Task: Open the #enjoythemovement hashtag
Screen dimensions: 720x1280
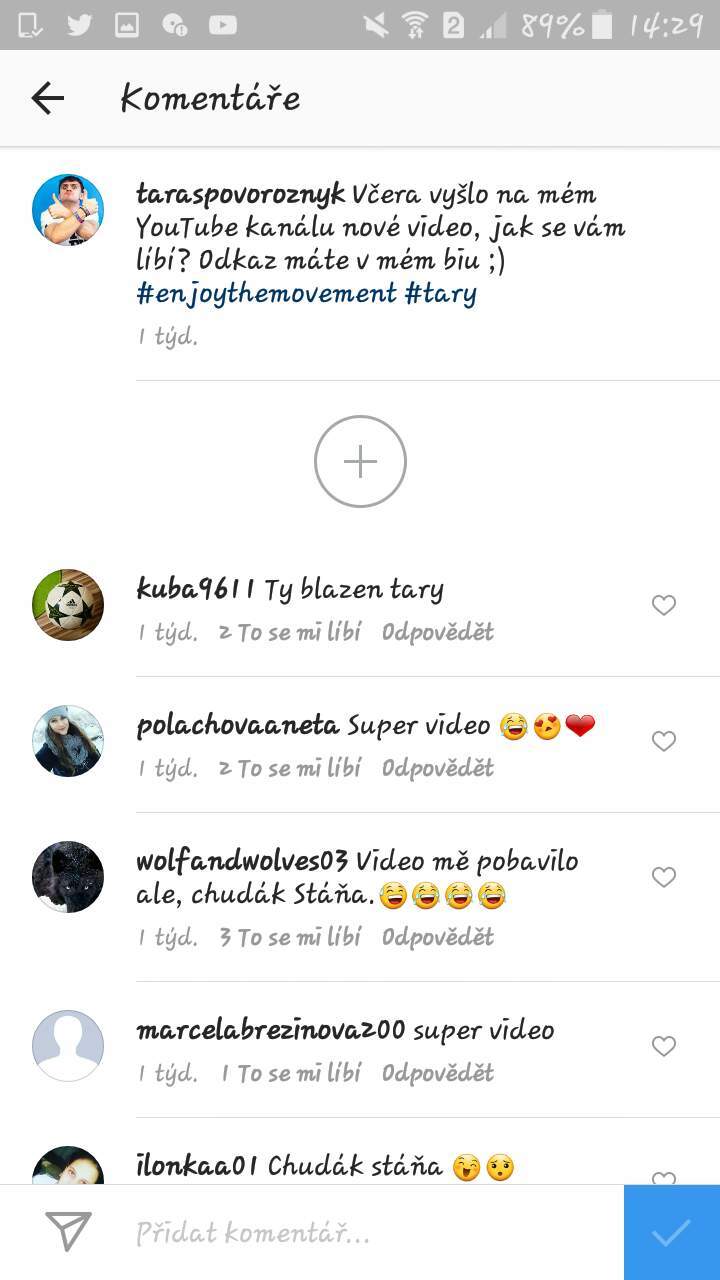Action: (x=267, y=294)
